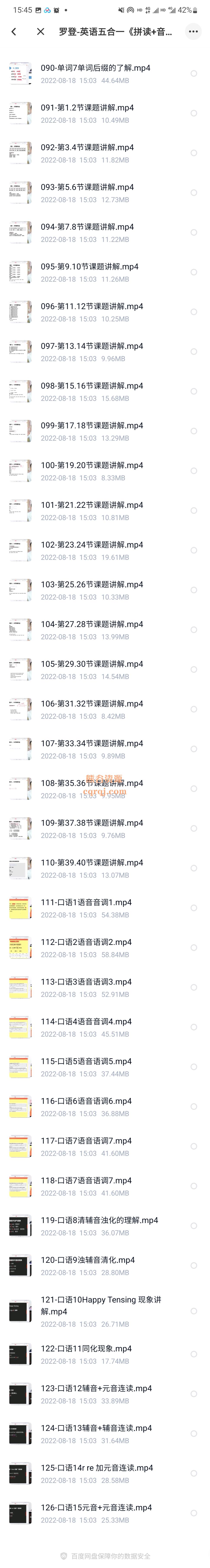The width and height of the screenshot is (210, 1568).
Task: Play video 095-第9.10节课题讲解.mp4
Action: click(x=89, y=267)
